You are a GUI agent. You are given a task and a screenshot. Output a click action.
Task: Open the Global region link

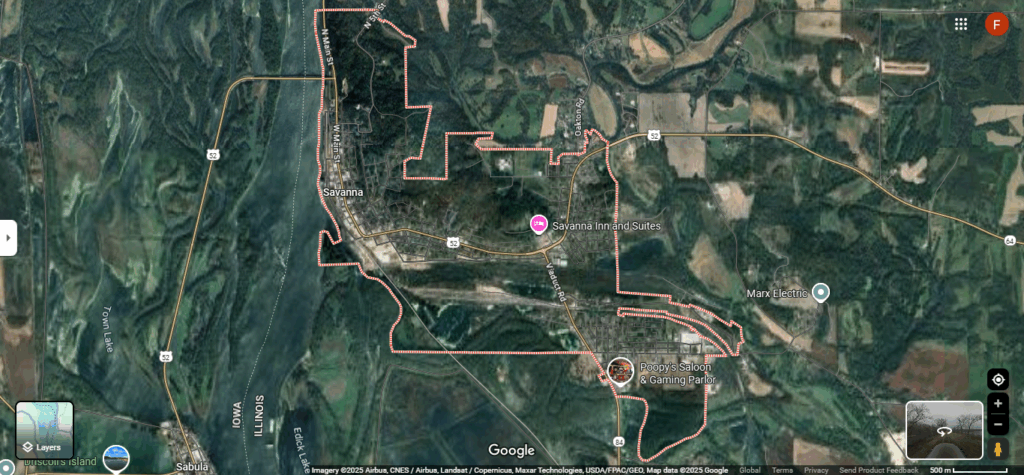pyautogui.click(x=750, y=470)
